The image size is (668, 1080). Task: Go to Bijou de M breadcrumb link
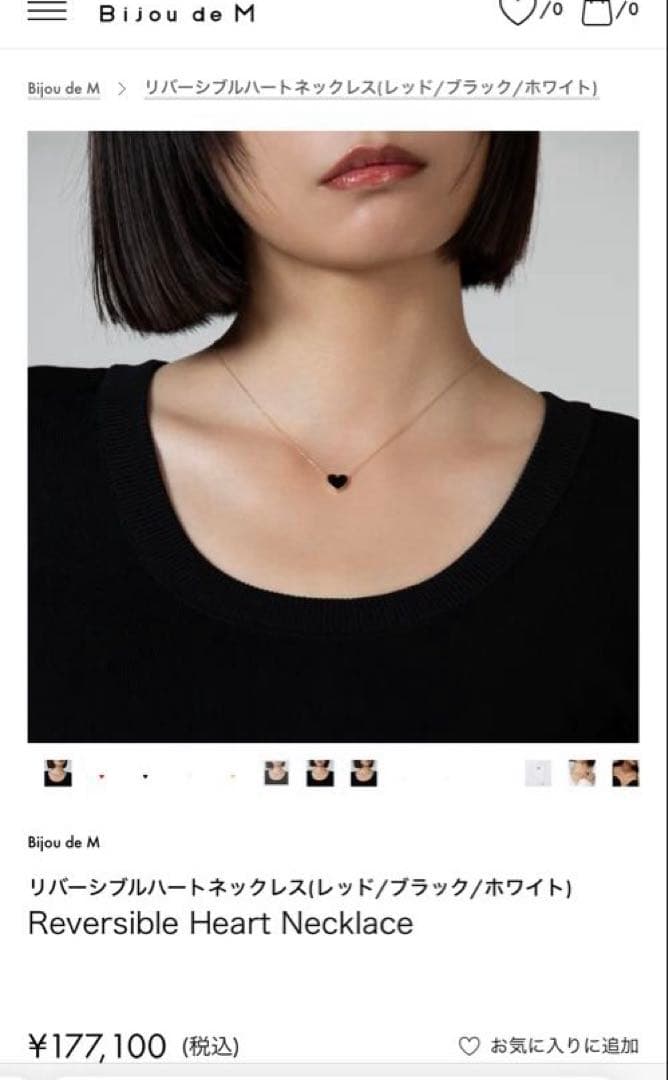(x=64, y=88)
